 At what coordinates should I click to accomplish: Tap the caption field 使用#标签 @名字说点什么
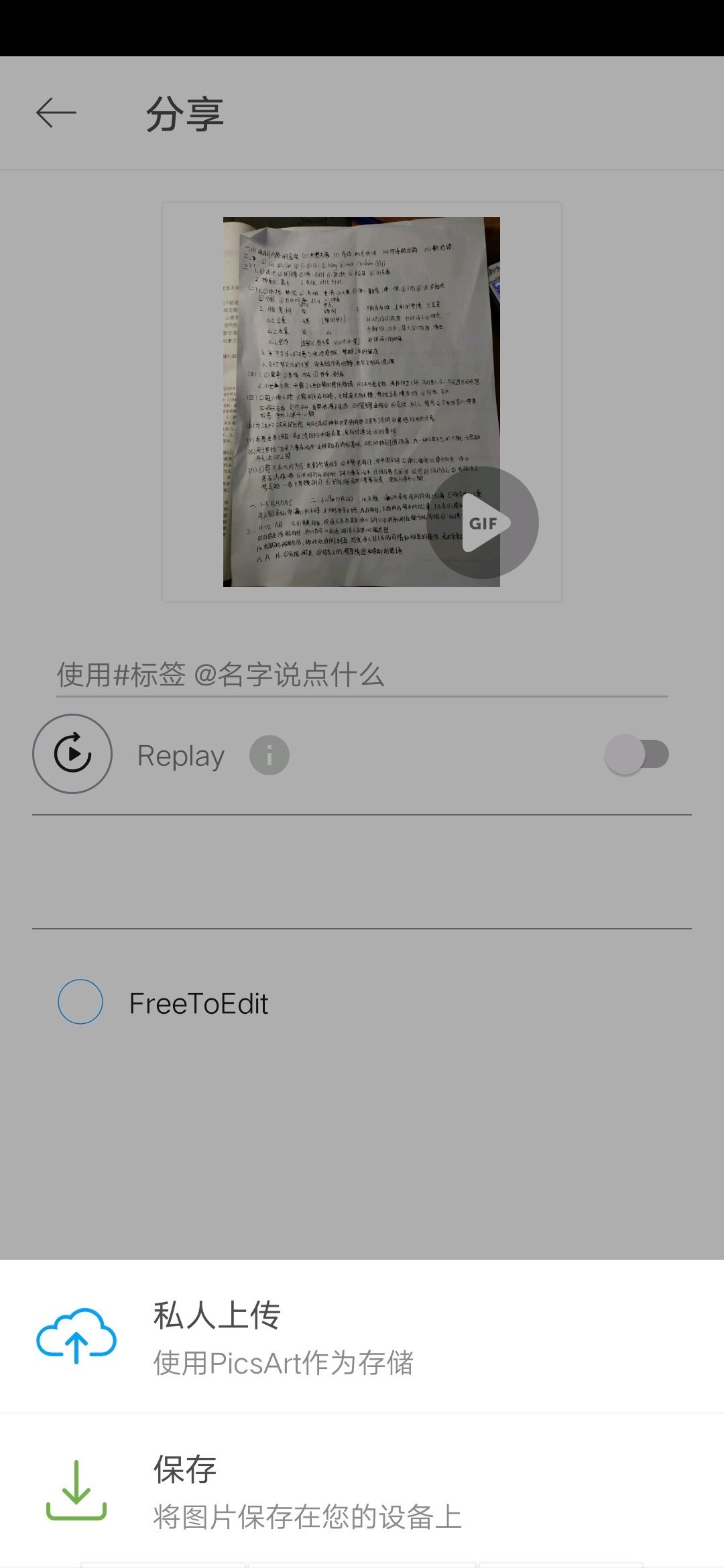(361, 675)
